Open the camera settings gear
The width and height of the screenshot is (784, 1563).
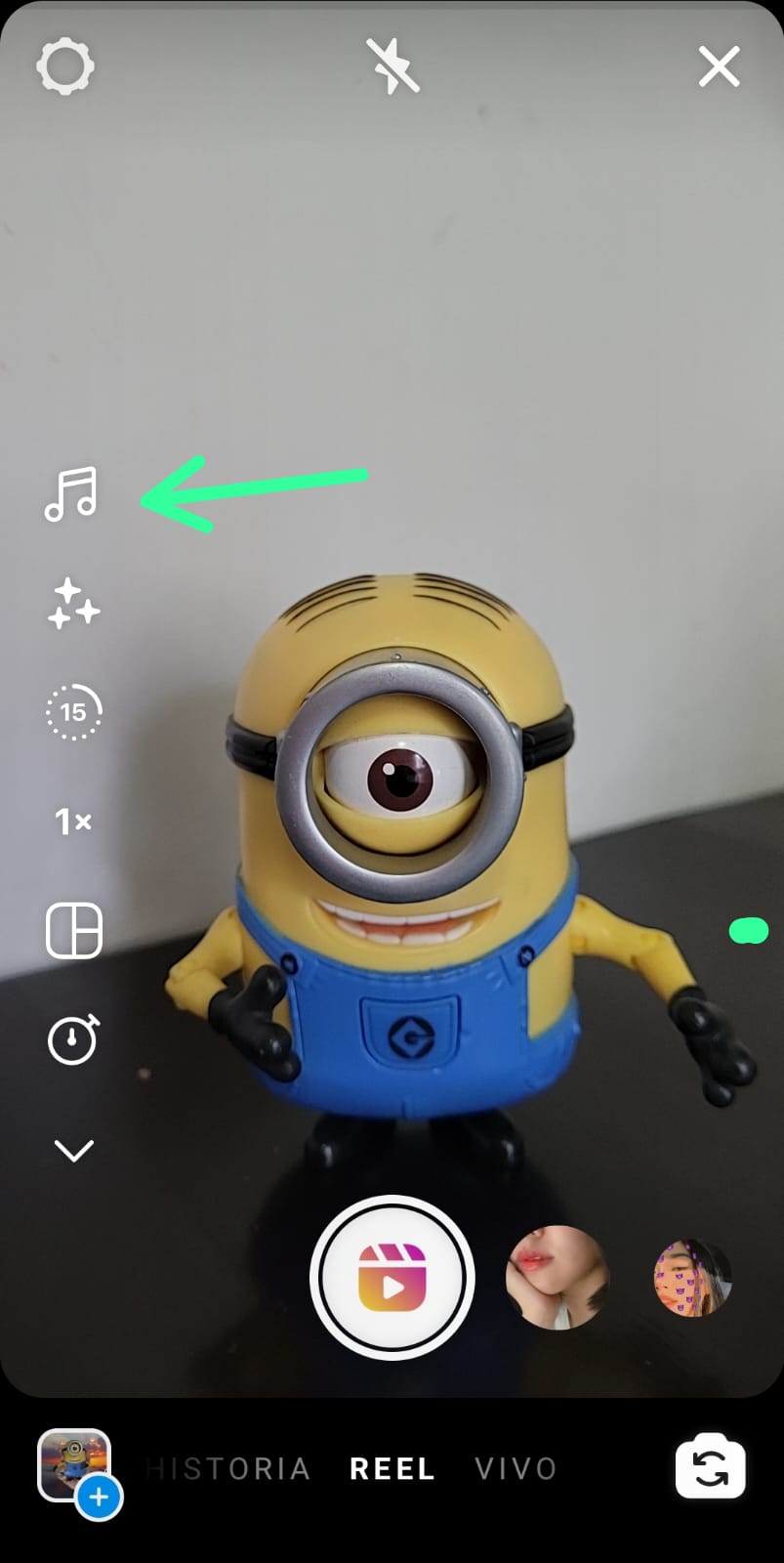(64, 66)
